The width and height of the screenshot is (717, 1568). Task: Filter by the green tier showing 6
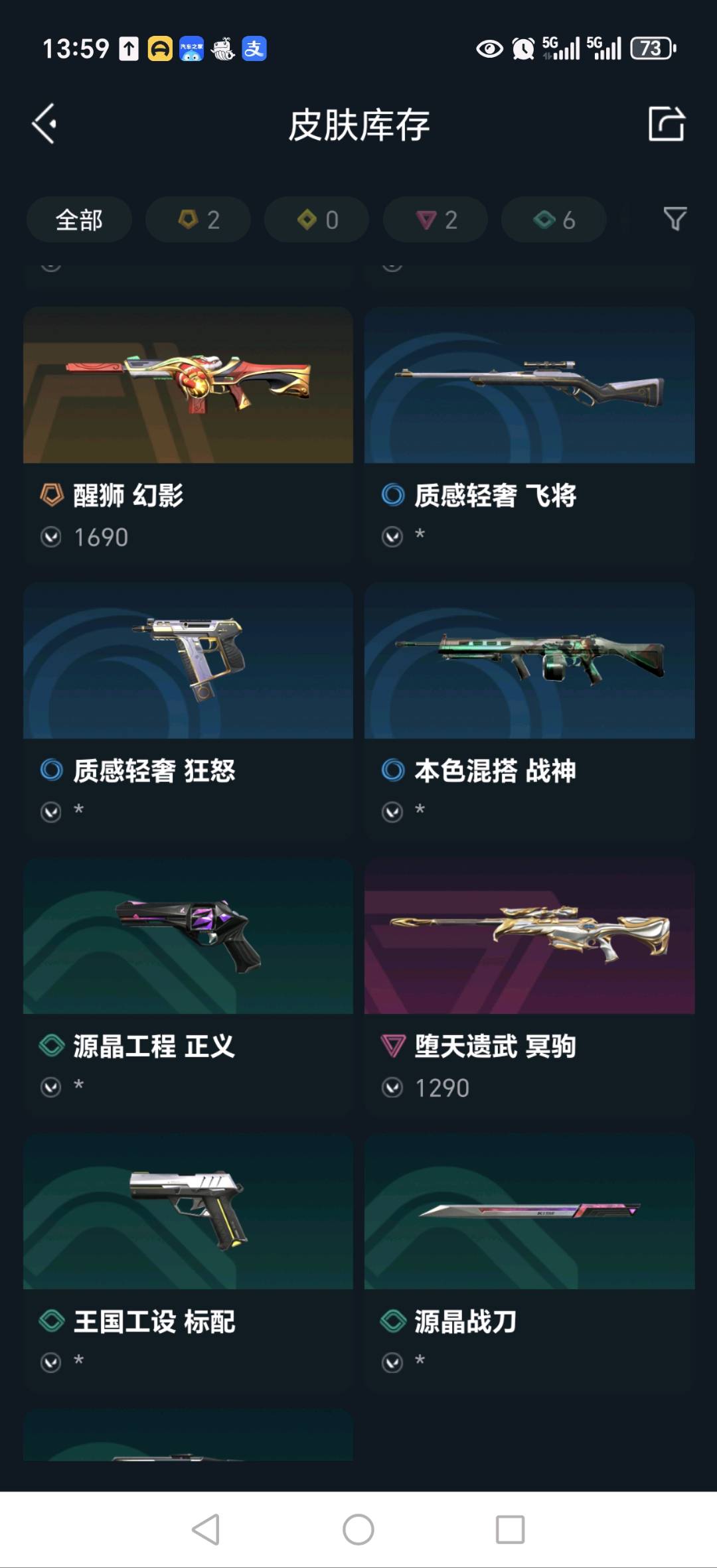pyautogui.click(x=554, y=220)
